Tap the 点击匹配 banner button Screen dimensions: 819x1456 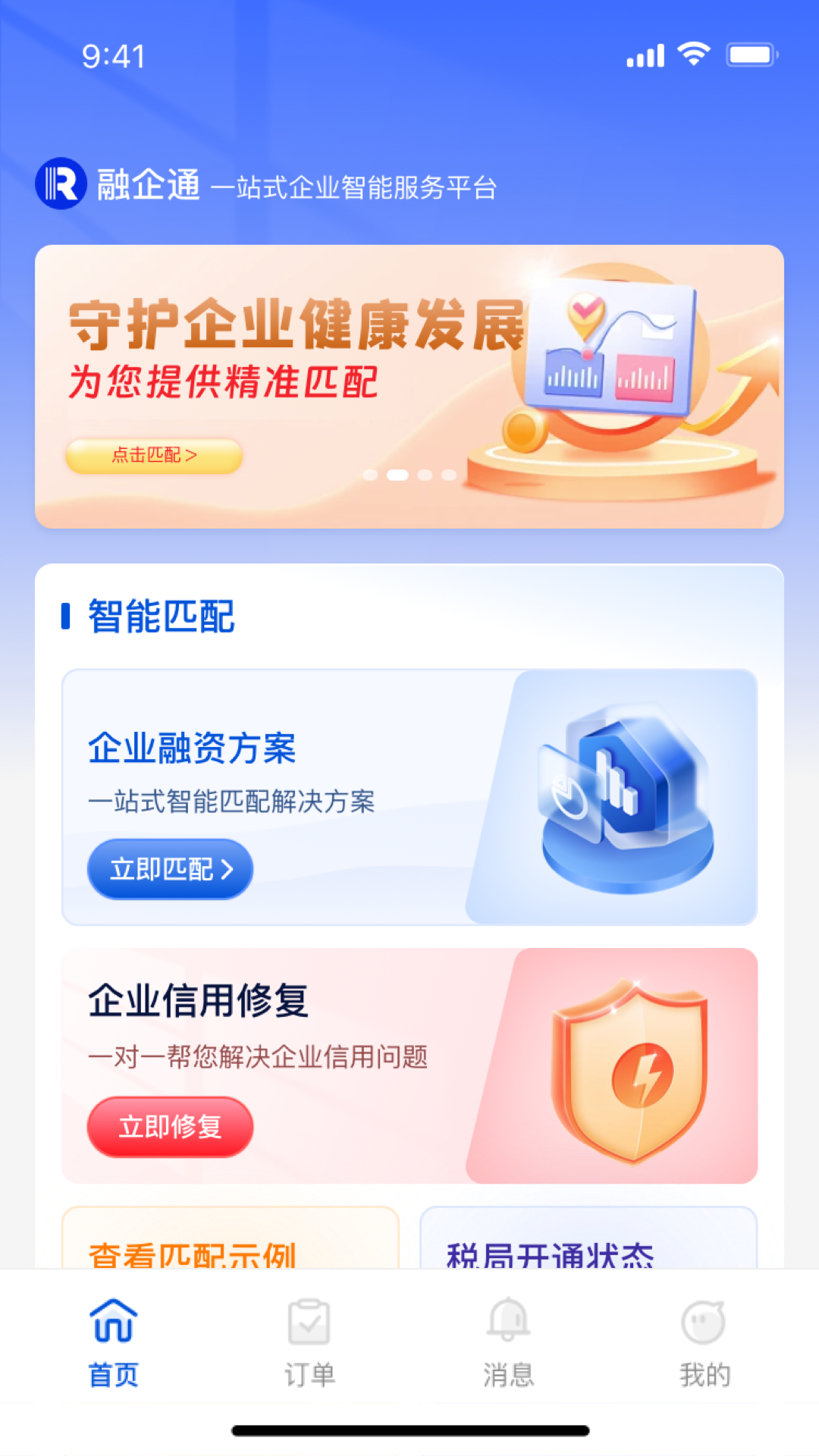(154, 456)
